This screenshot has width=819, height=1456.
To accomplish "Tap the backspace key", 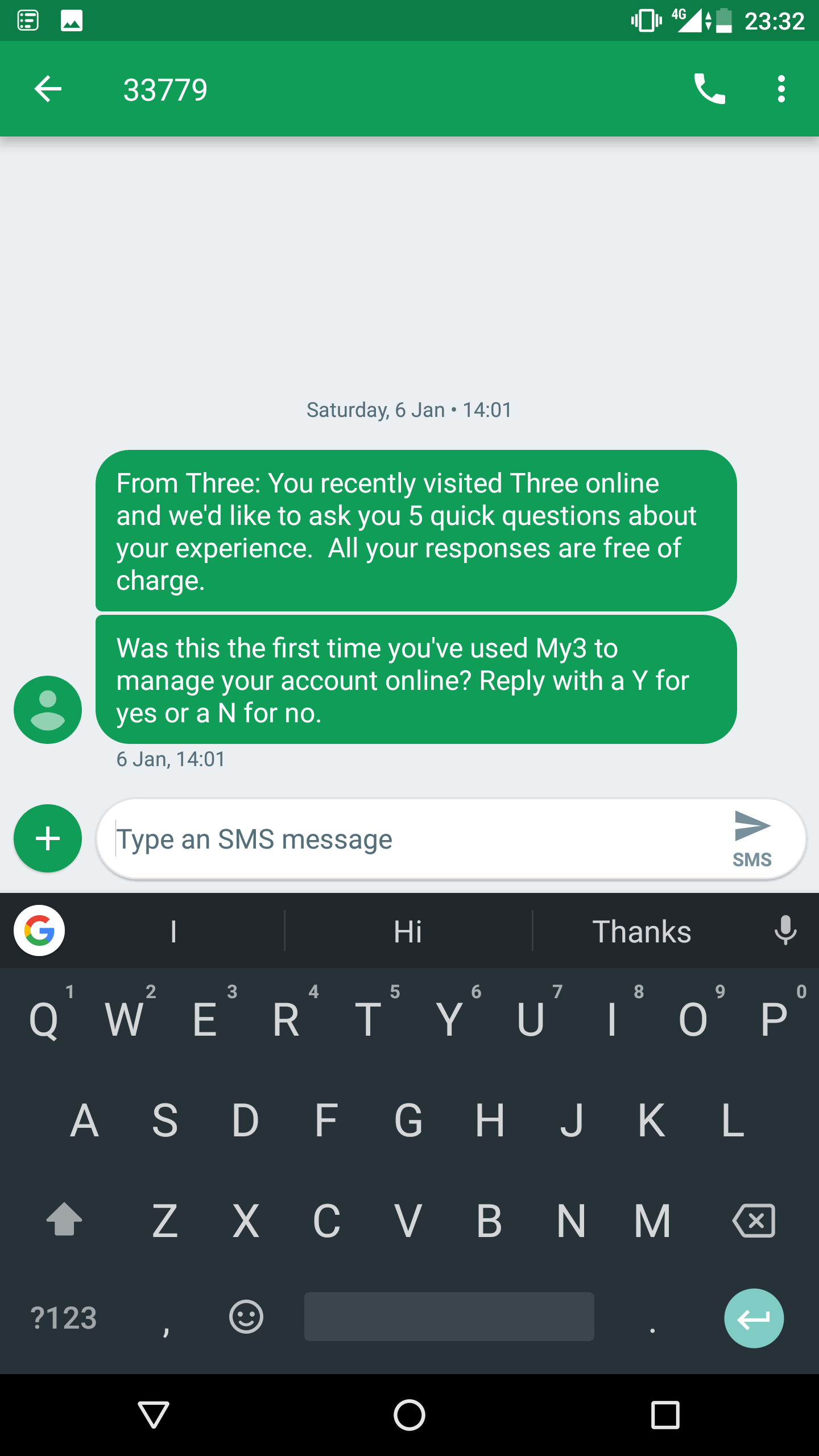I will tap(754, 1221).
